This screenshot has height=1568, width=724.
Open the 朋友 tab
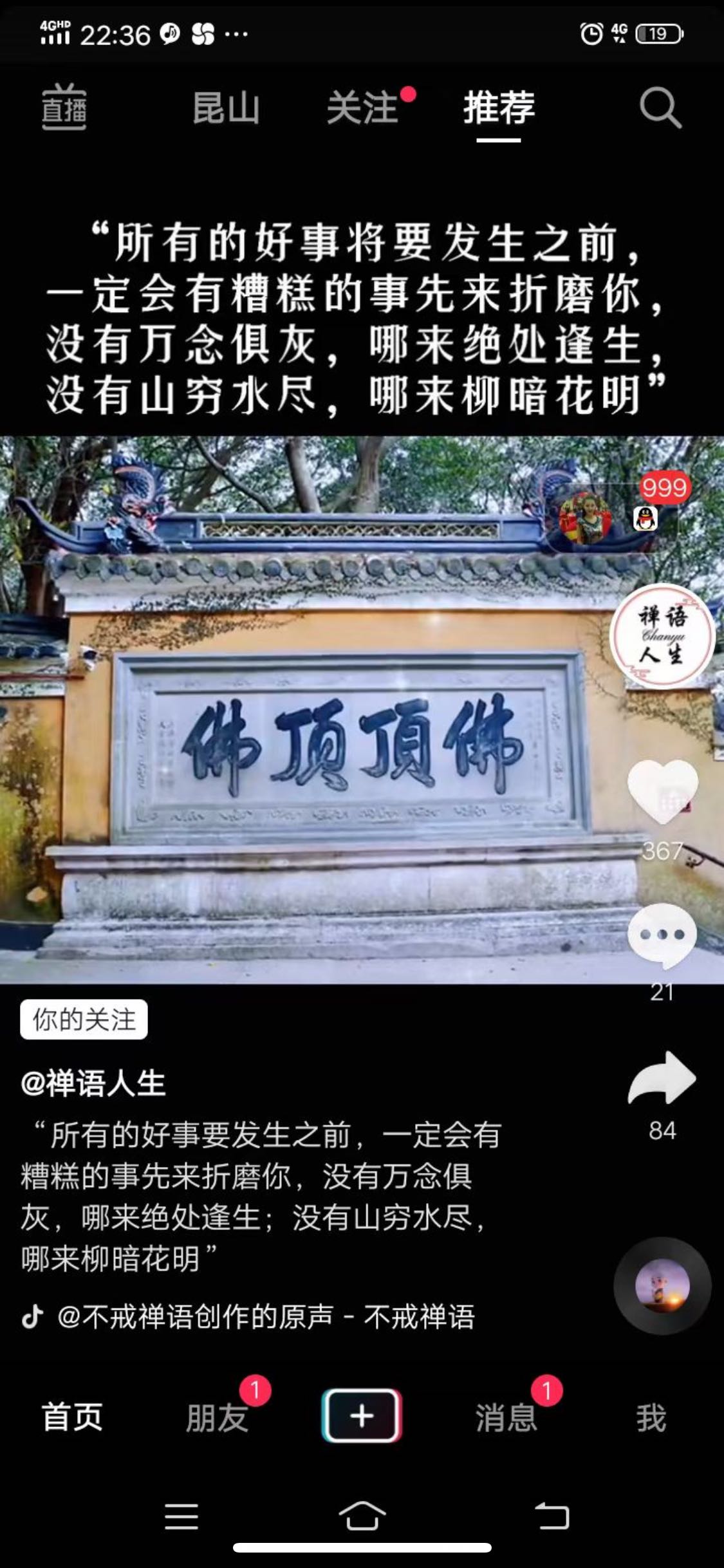tap(217, 1417)
